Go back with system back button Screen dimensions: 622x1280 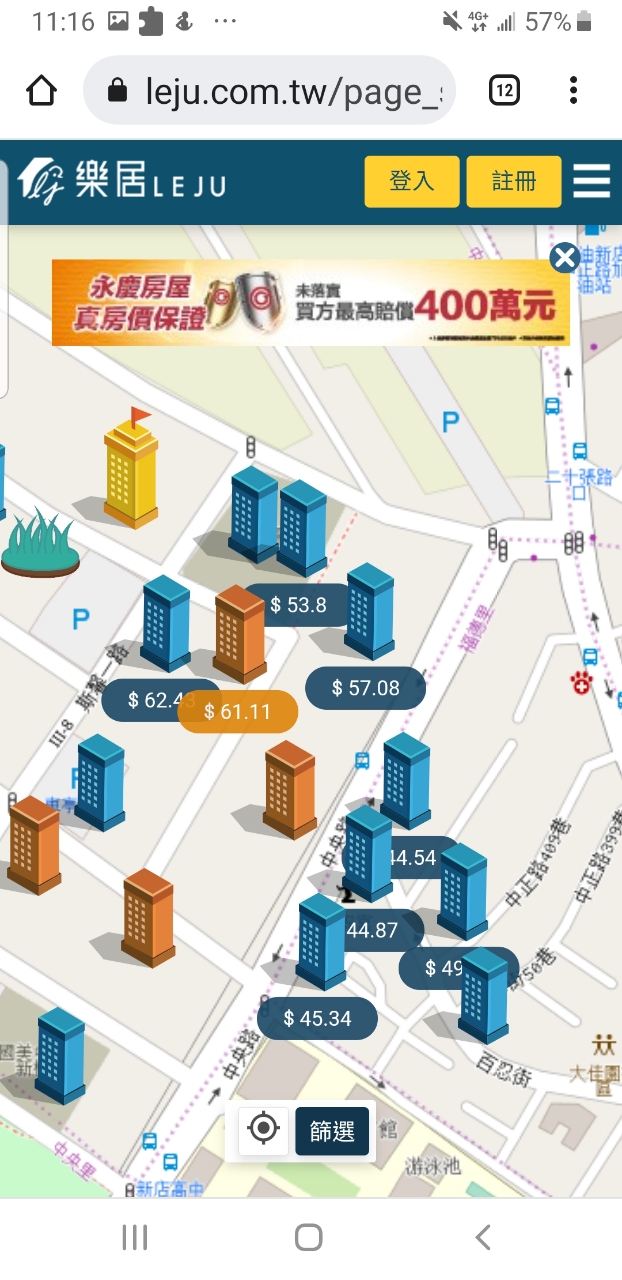pyautogui.click(x=483, y=1237)
